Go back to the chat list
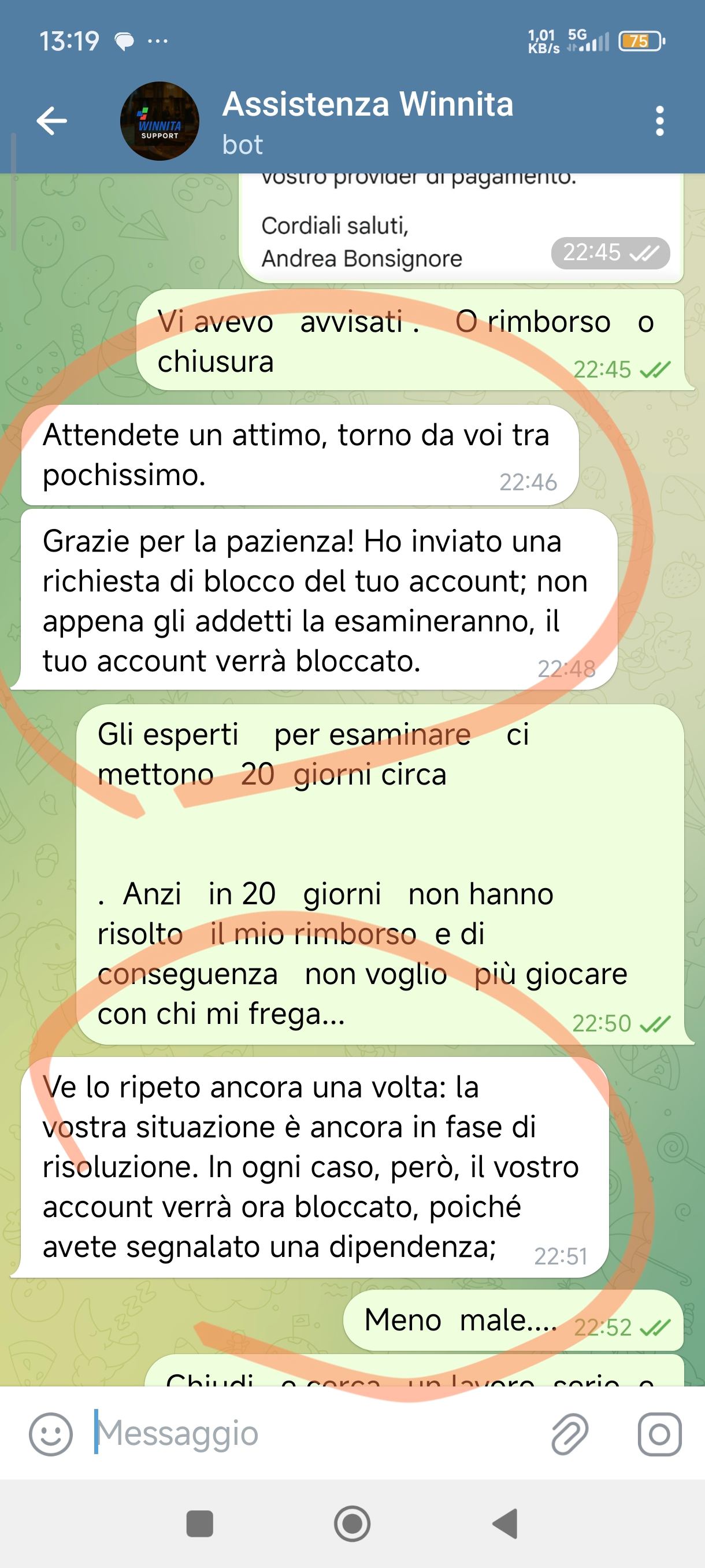 [x=51, y=120]
